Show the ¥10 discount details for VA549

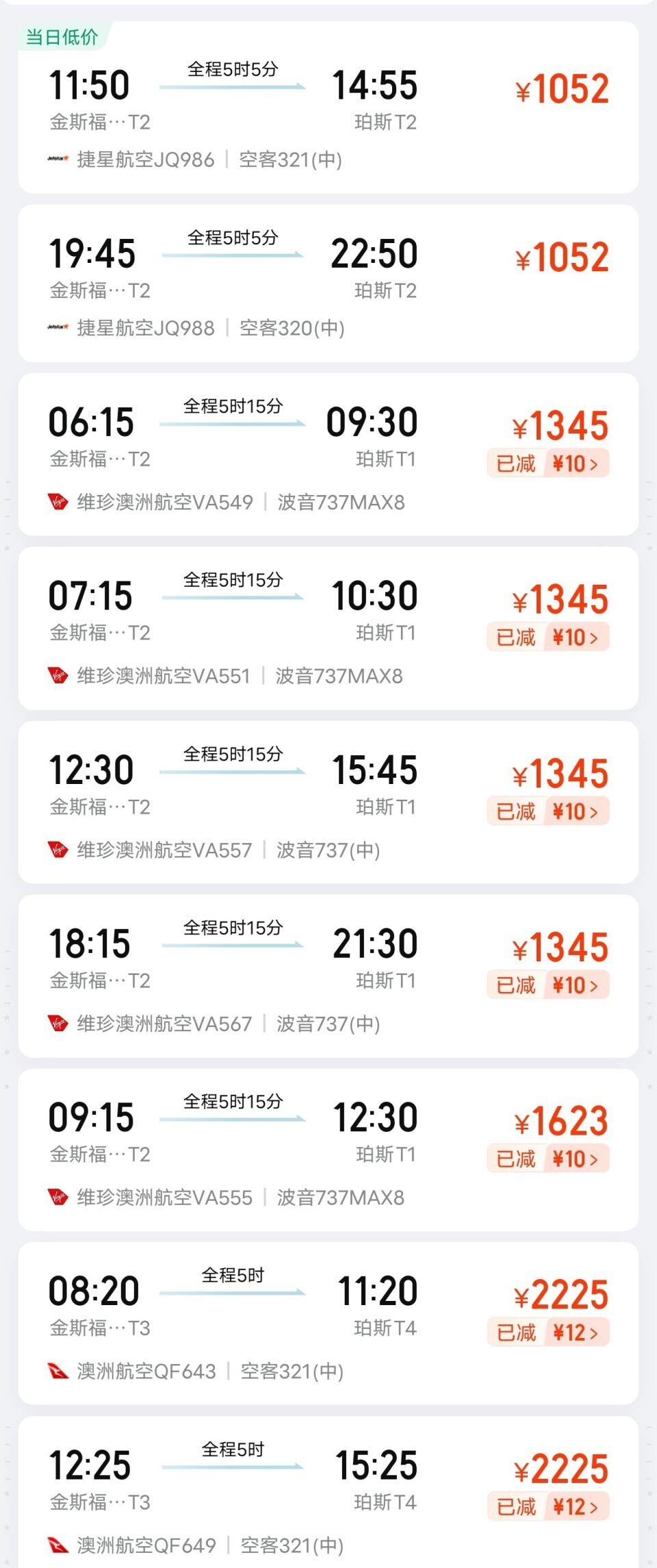[548, 464]
